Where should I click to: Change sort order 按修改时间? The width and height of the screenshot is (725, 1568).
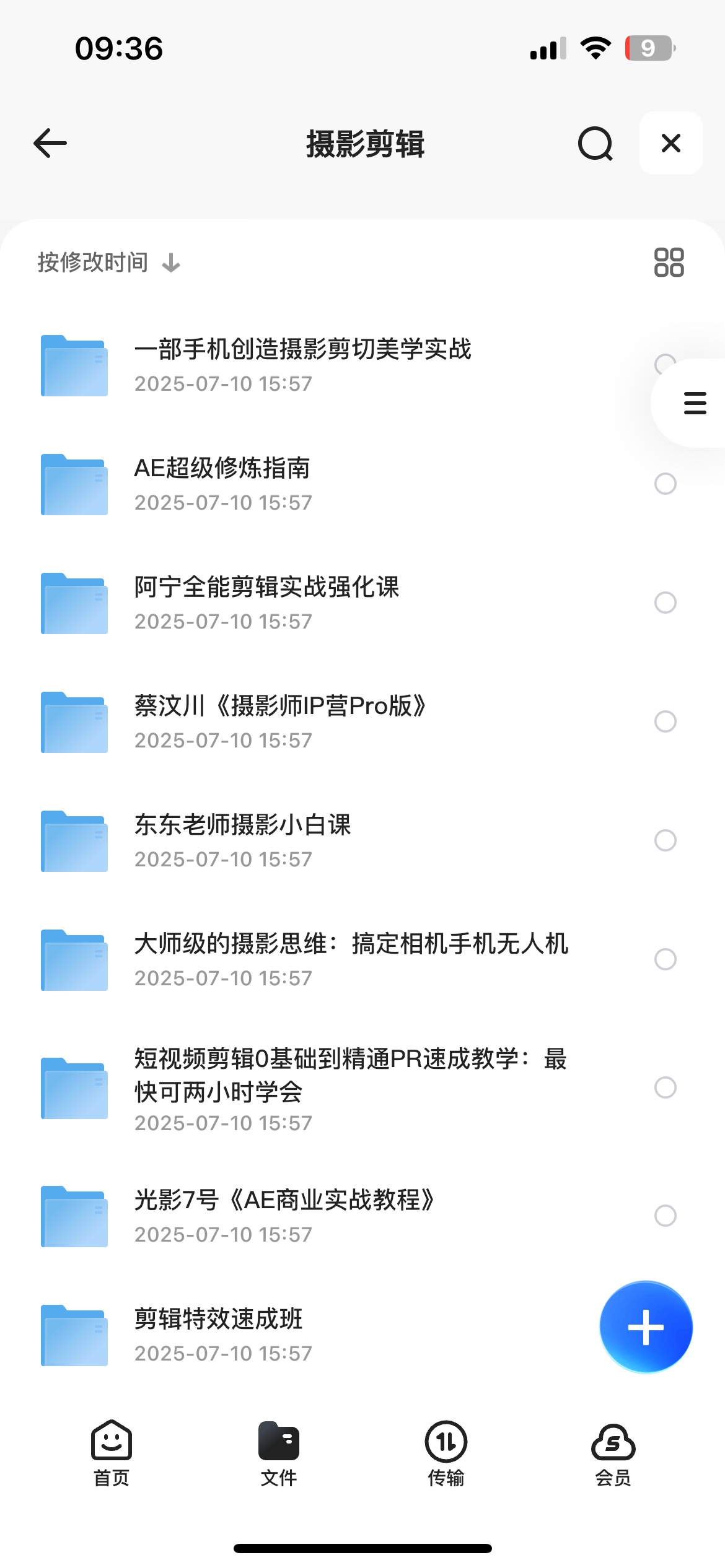[108, 263]
